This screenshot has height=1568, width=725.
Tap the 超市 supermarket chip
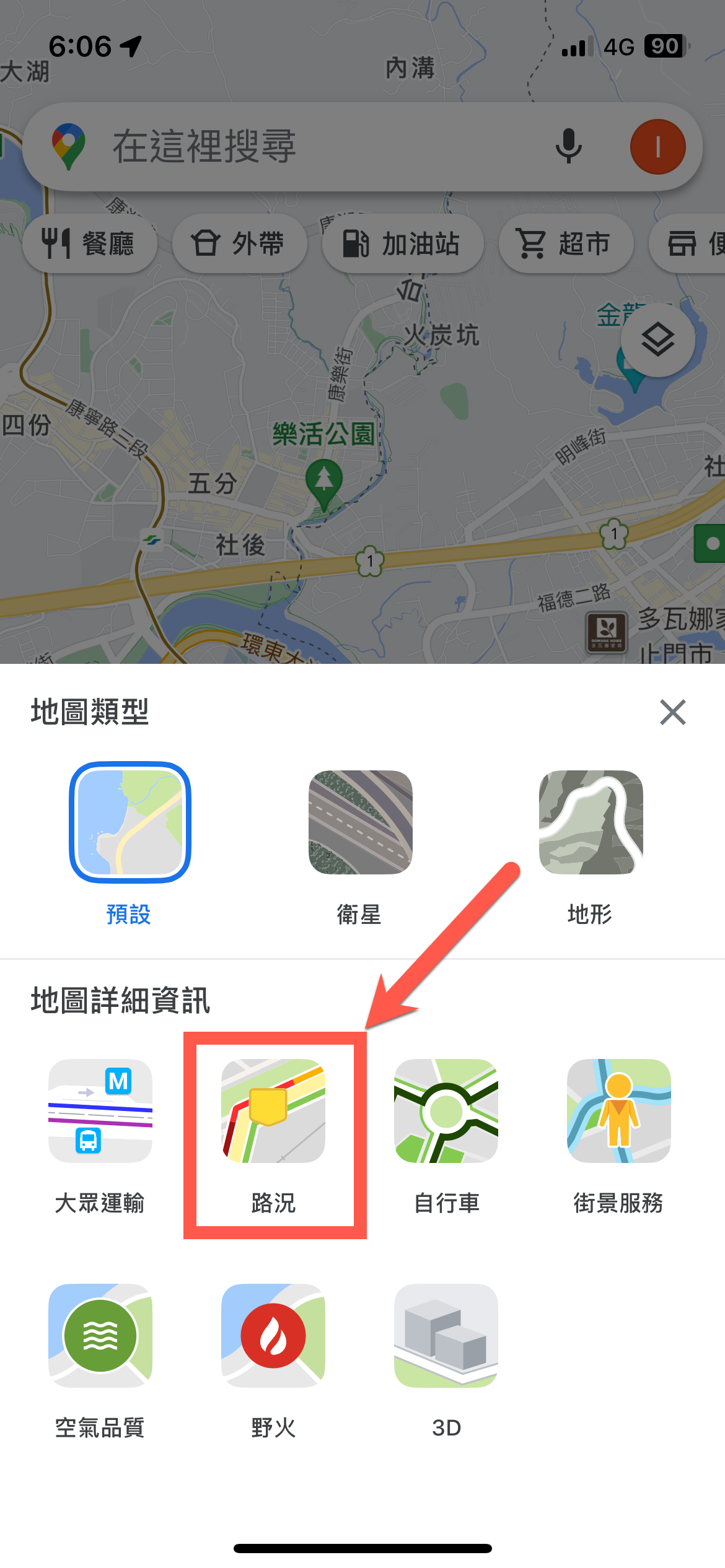[x=566, y=243]
